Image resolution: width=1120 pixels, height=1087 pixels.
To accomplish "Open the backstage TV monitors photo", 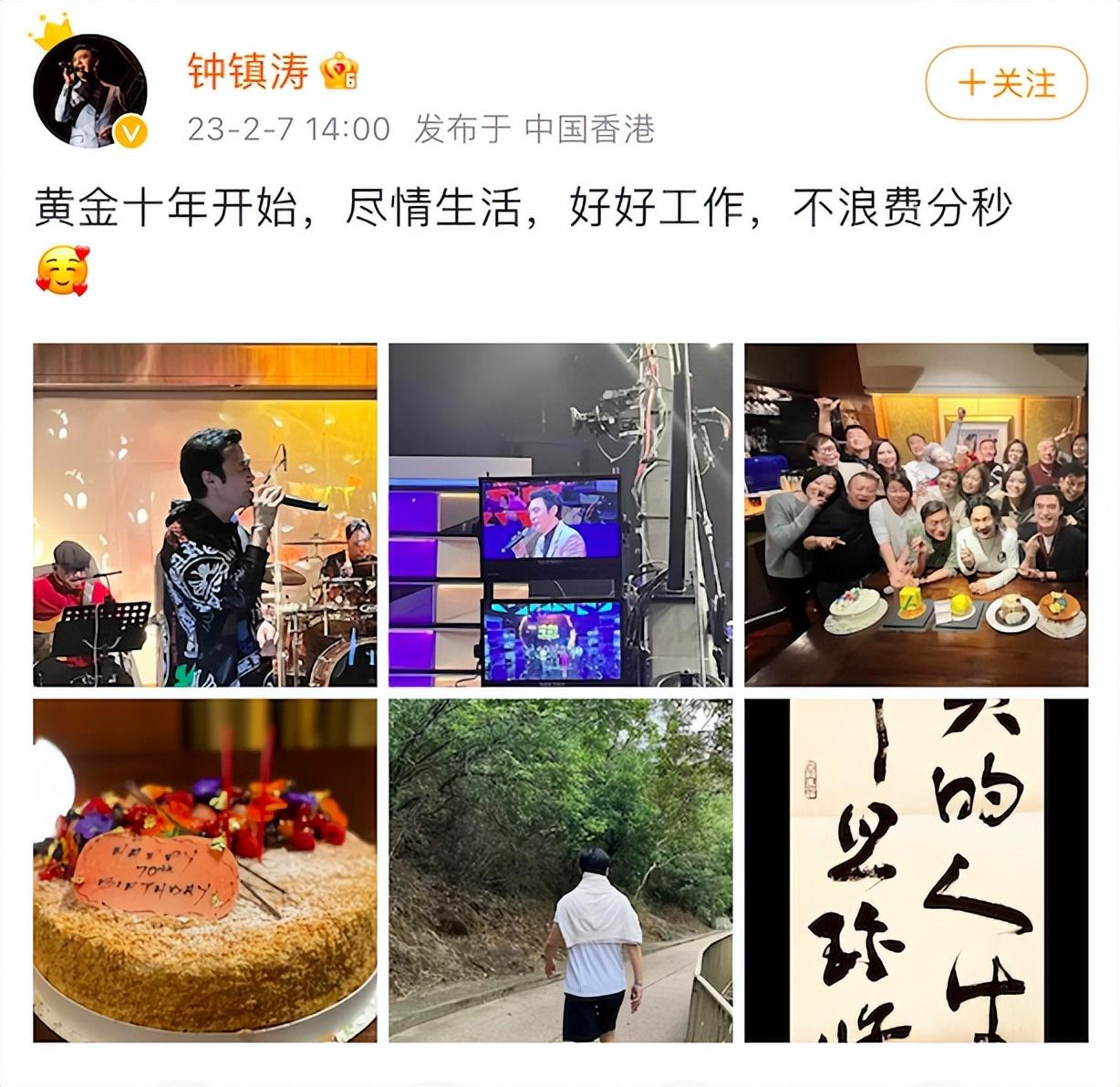I will [560, 514].
